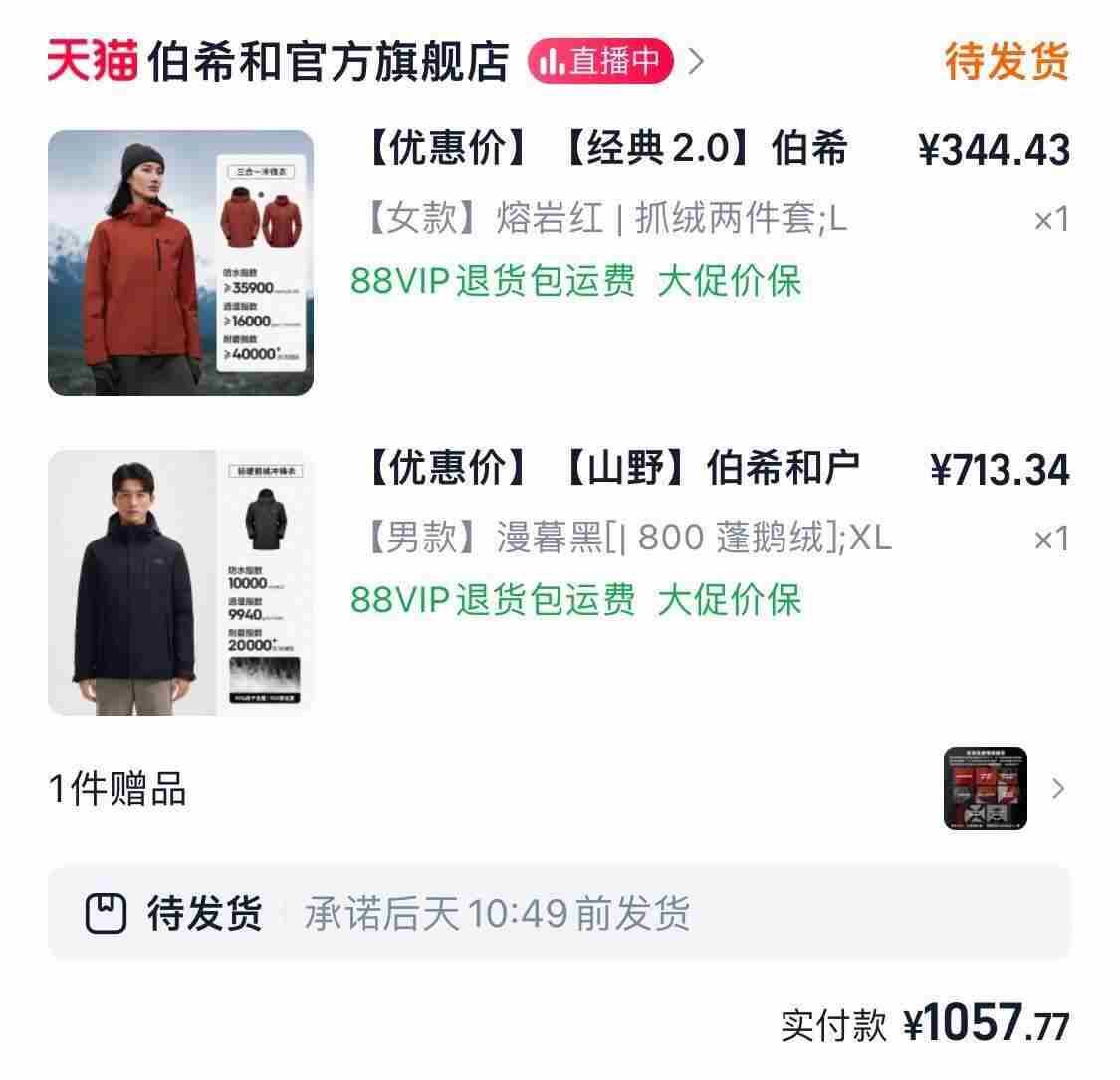Open the 伯希和官方旗舰店 store page
1120x1080 pixels.
(x=328, y=61)
